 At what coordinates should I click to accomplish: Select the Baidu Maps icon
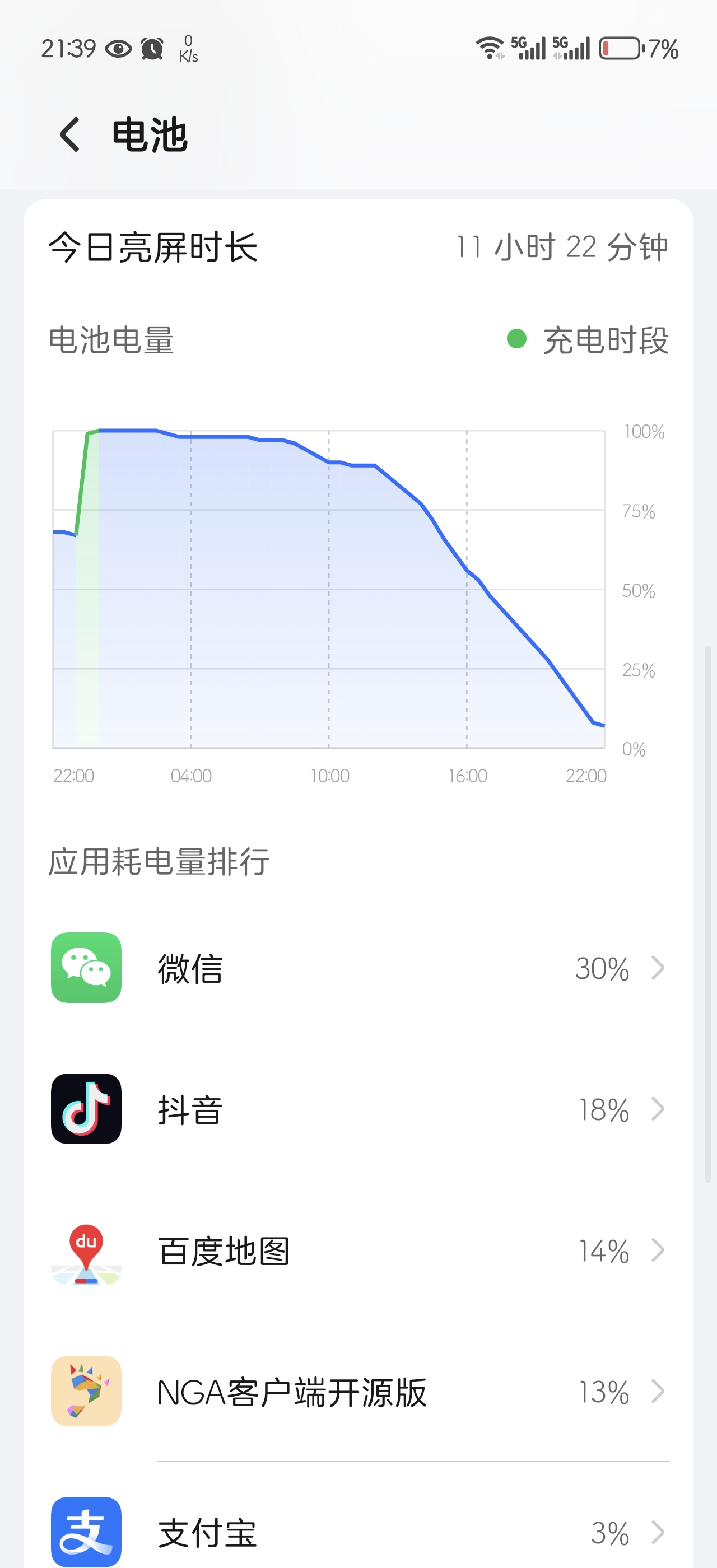click(86, 1251)
